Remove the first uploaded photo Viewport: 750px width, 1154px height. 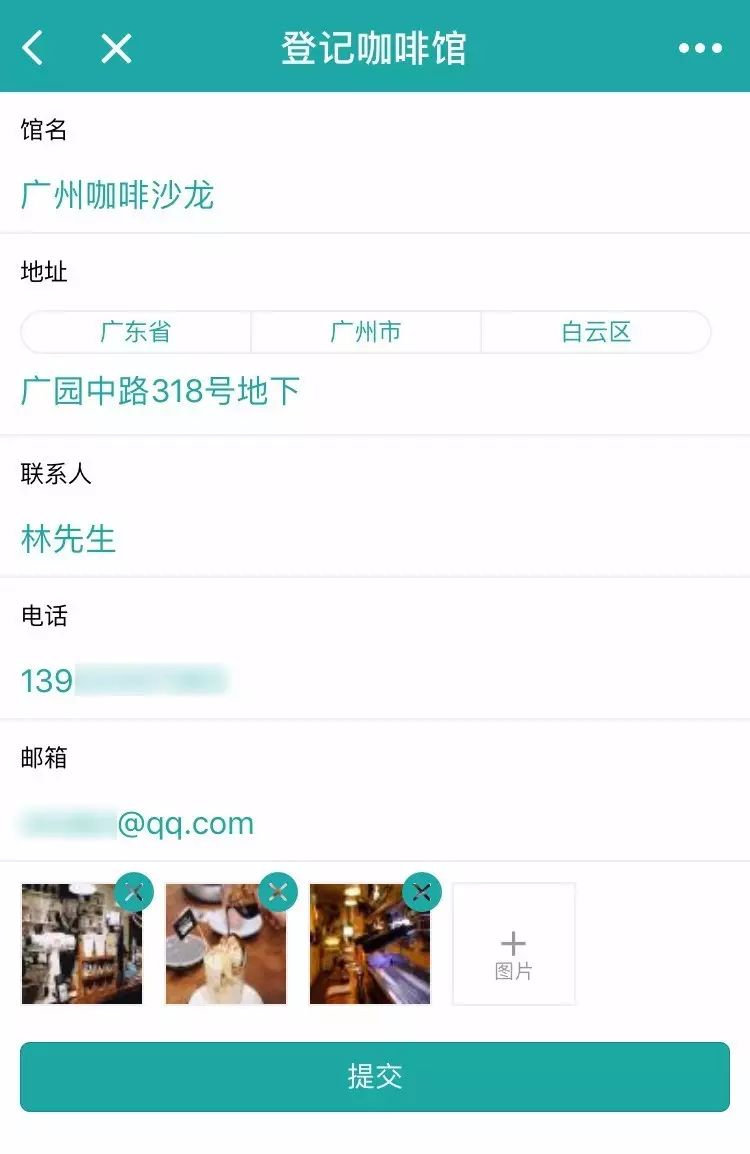click(x=134, y=892)
